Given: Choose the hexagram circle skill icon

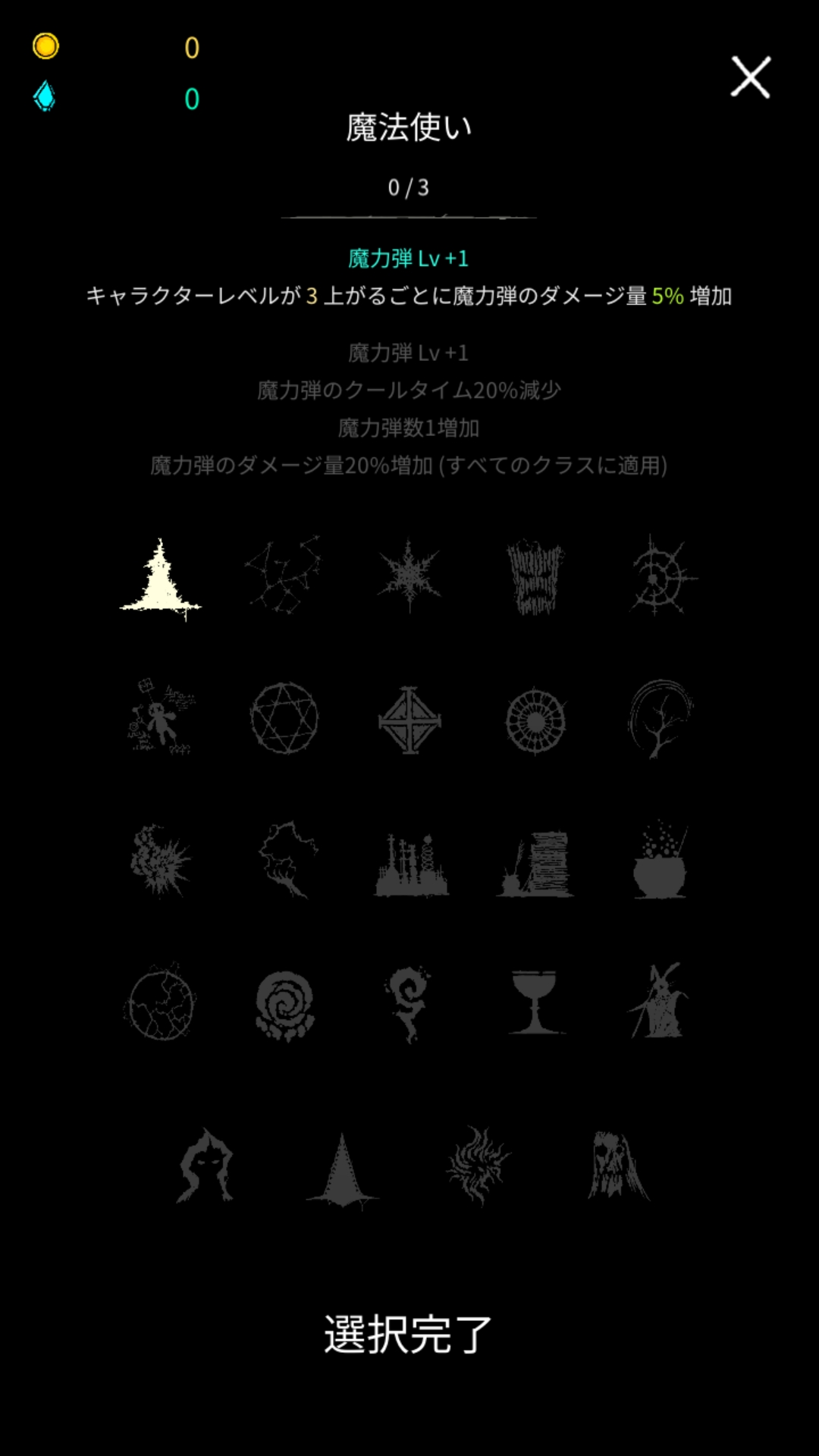Looking at the screenshot, I should 284,718.
